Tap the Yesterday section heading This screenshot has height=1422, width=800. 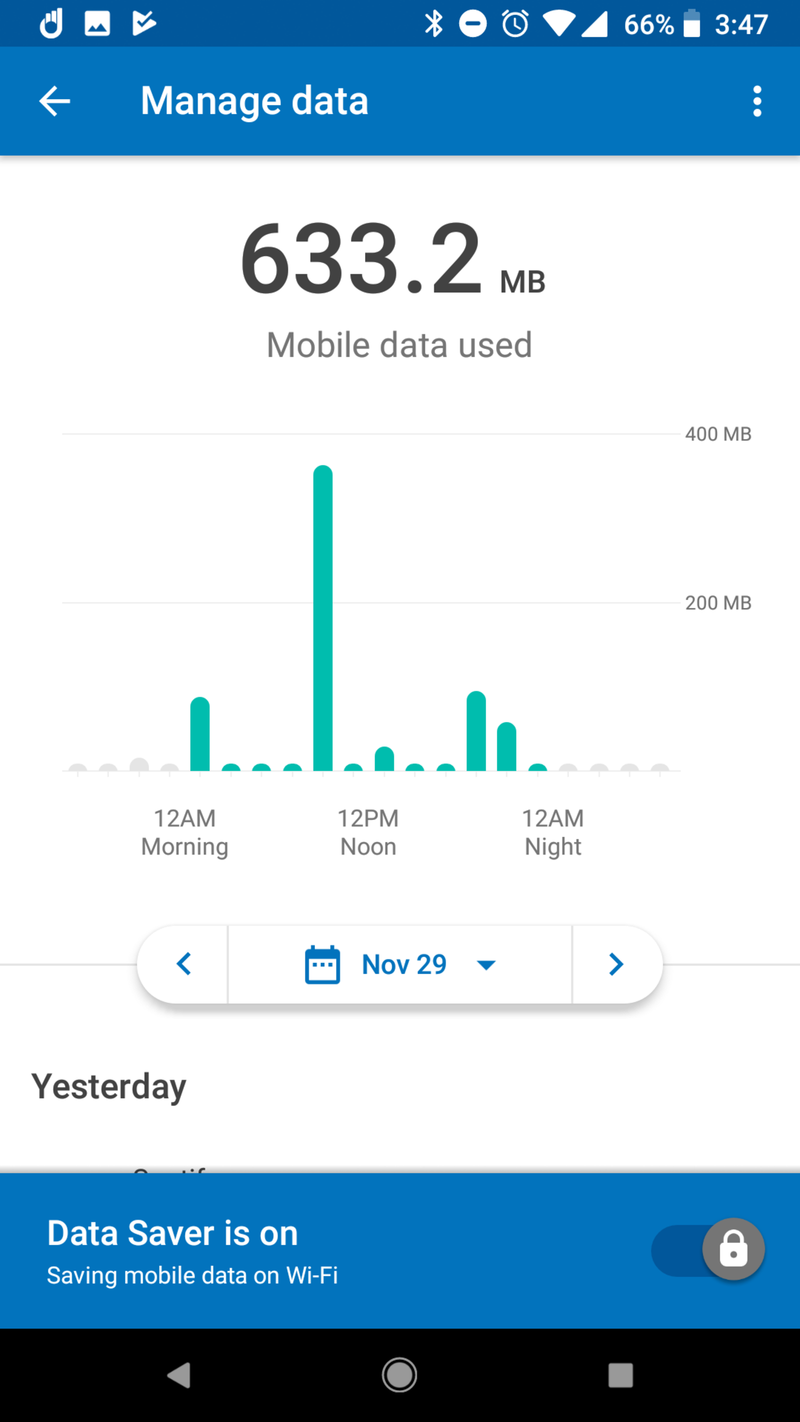click(108, 1086)
